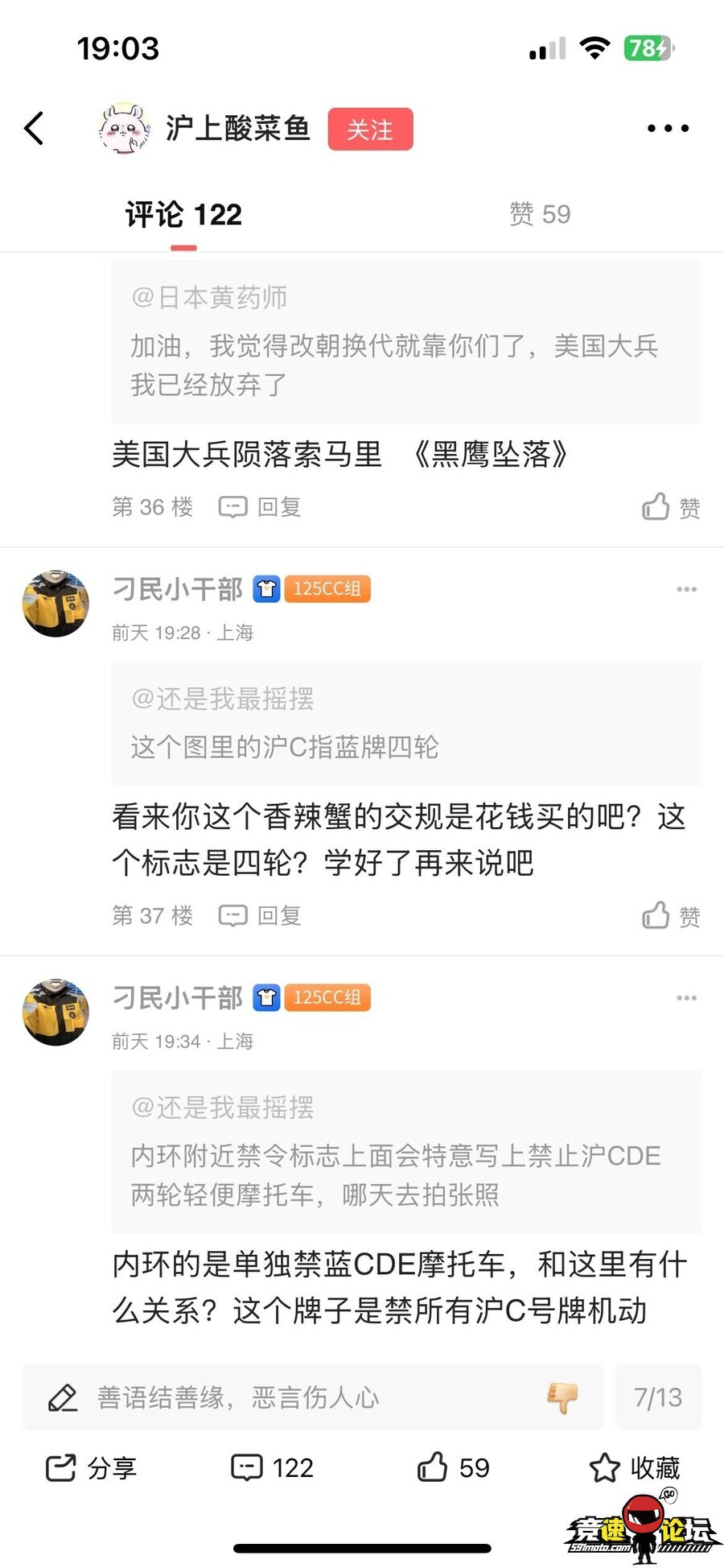Open more options for the 19:28 comment
The height and width of the screenshot is (1568, 724).
(x=686, y=590)
